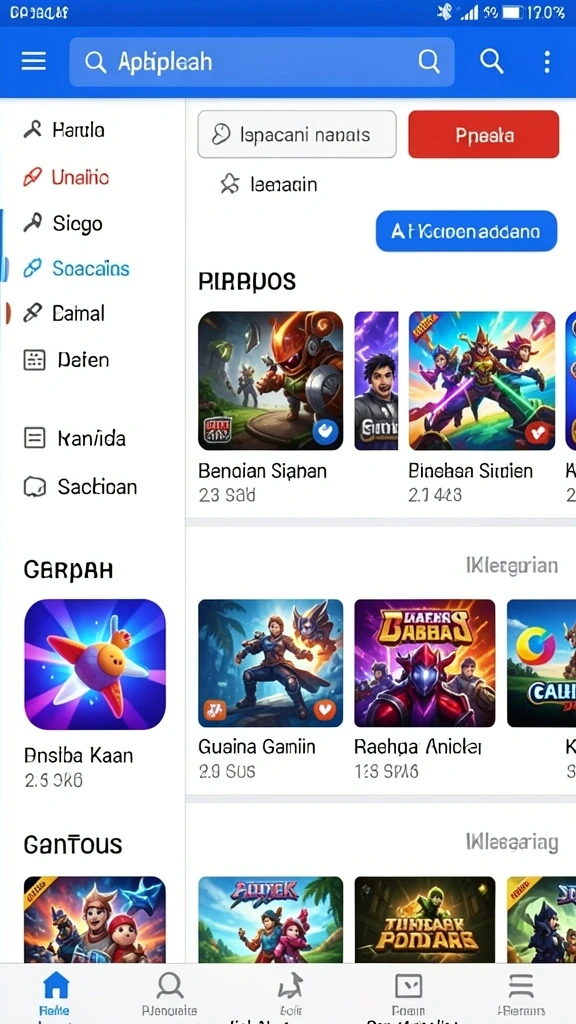Open the Guaina Gamiin game card
This screenshot has width=576, height=1024.
pyautogui.click(x=270, y=690)
